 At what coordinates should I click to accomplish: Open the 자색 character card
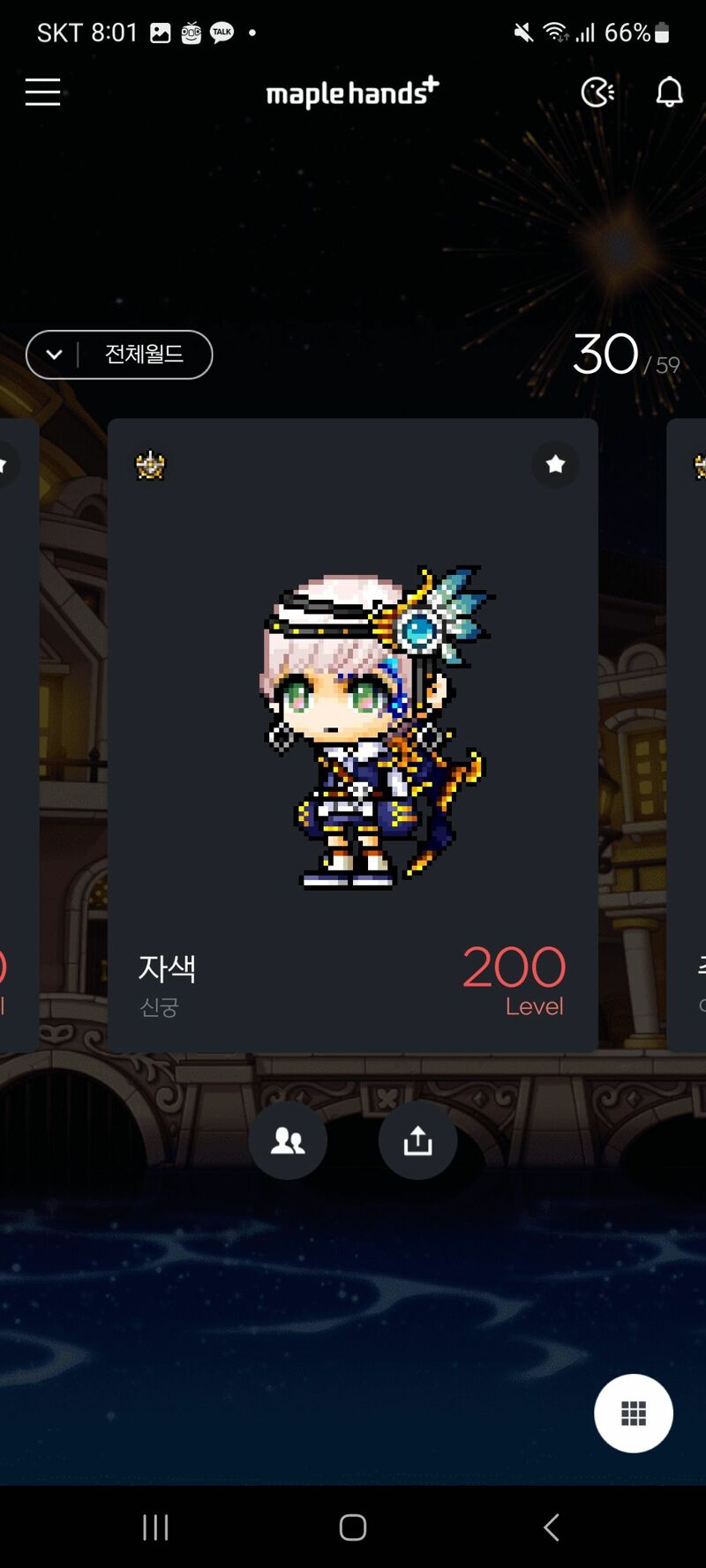(353, 732)
